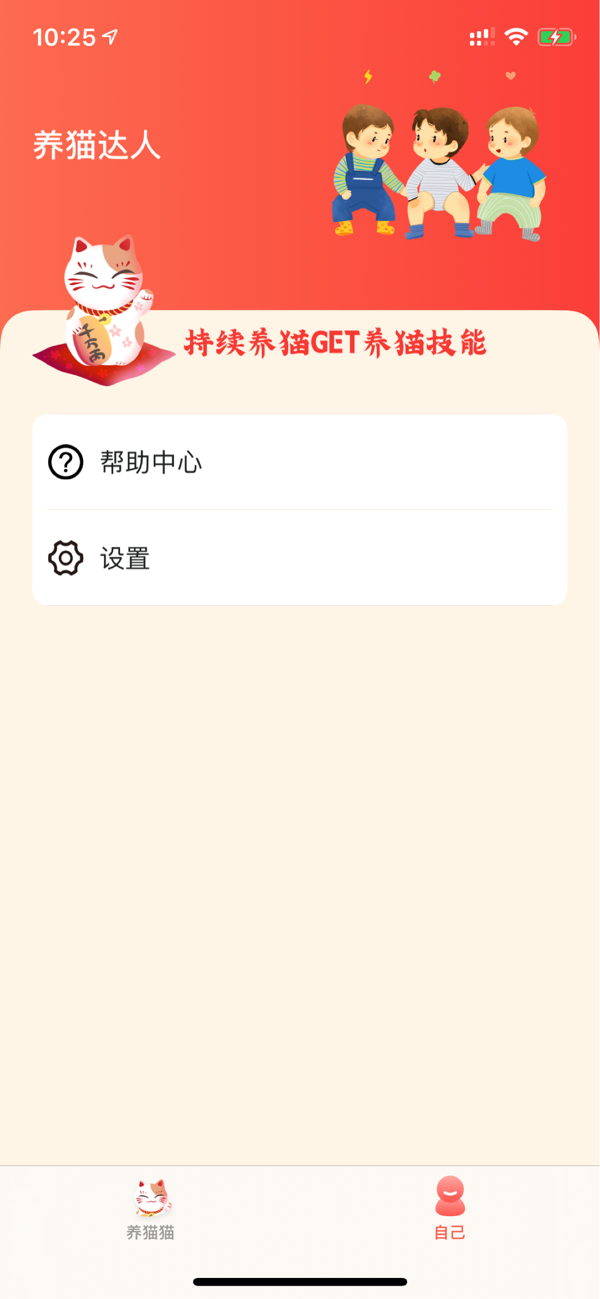Screen dimensions: 600x1299
Task: Select the 自己 profile tab
Action: (450, 1208)
